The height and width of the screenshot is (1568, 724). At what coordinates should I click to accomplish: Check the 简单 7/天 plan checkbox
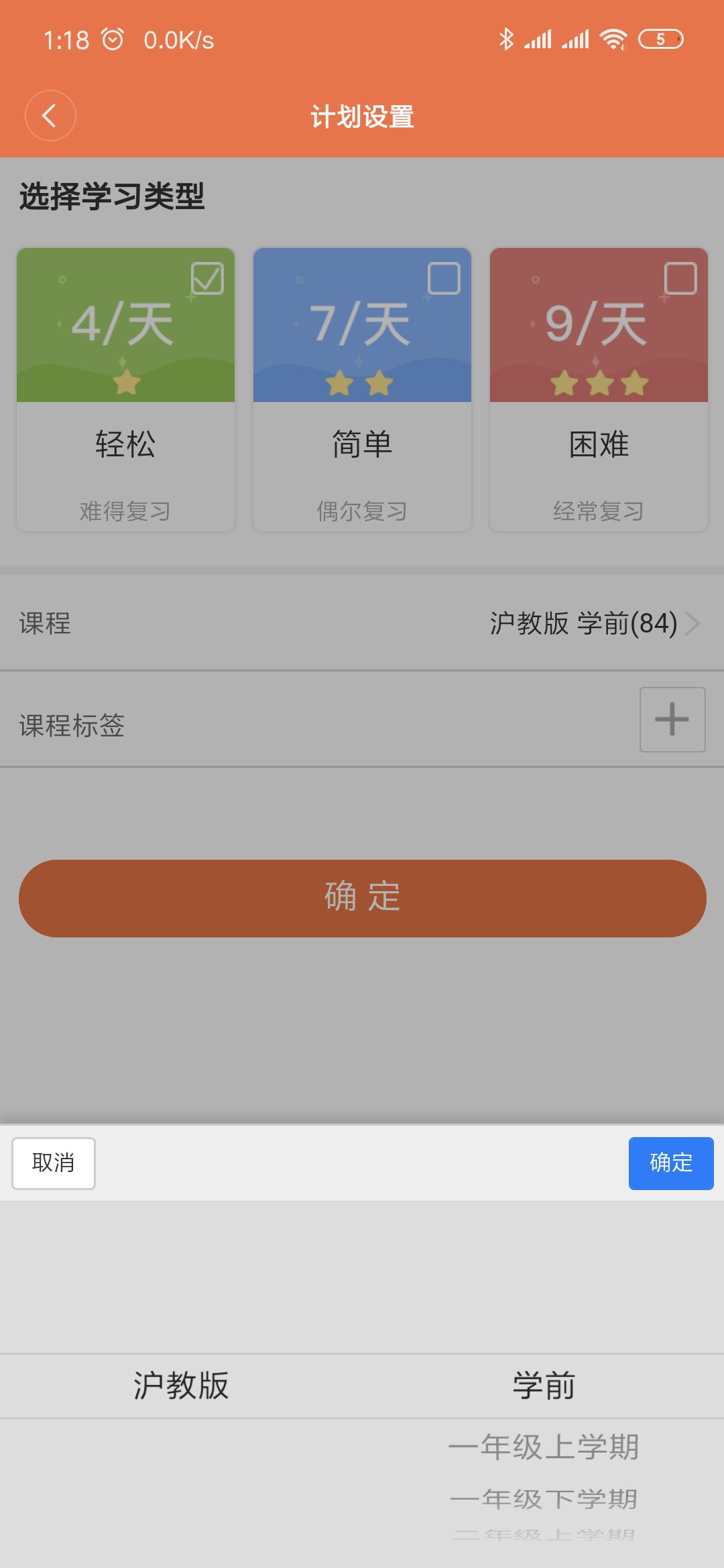(444, 278)
